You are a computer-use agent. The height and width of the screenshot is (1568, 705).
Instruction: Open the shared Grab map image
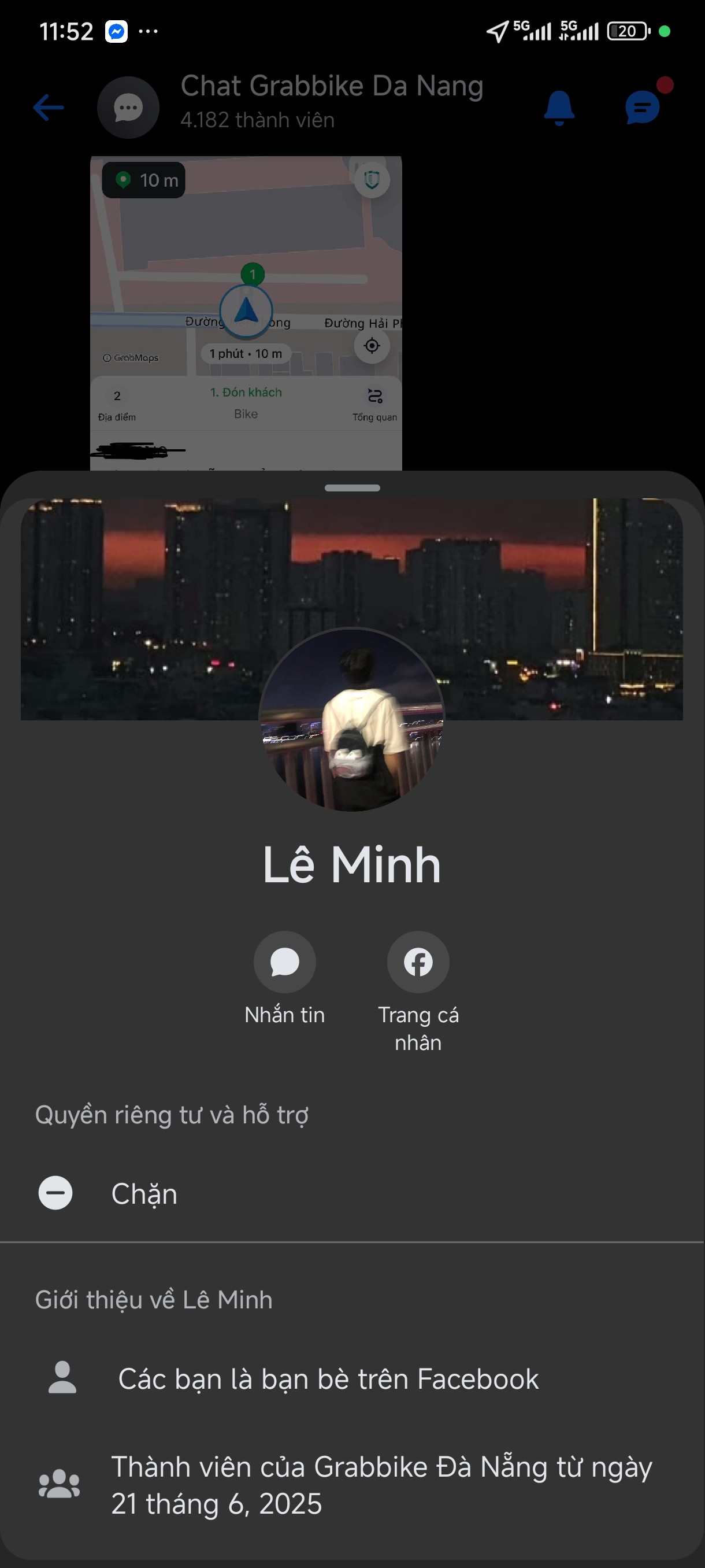[246, 313]
